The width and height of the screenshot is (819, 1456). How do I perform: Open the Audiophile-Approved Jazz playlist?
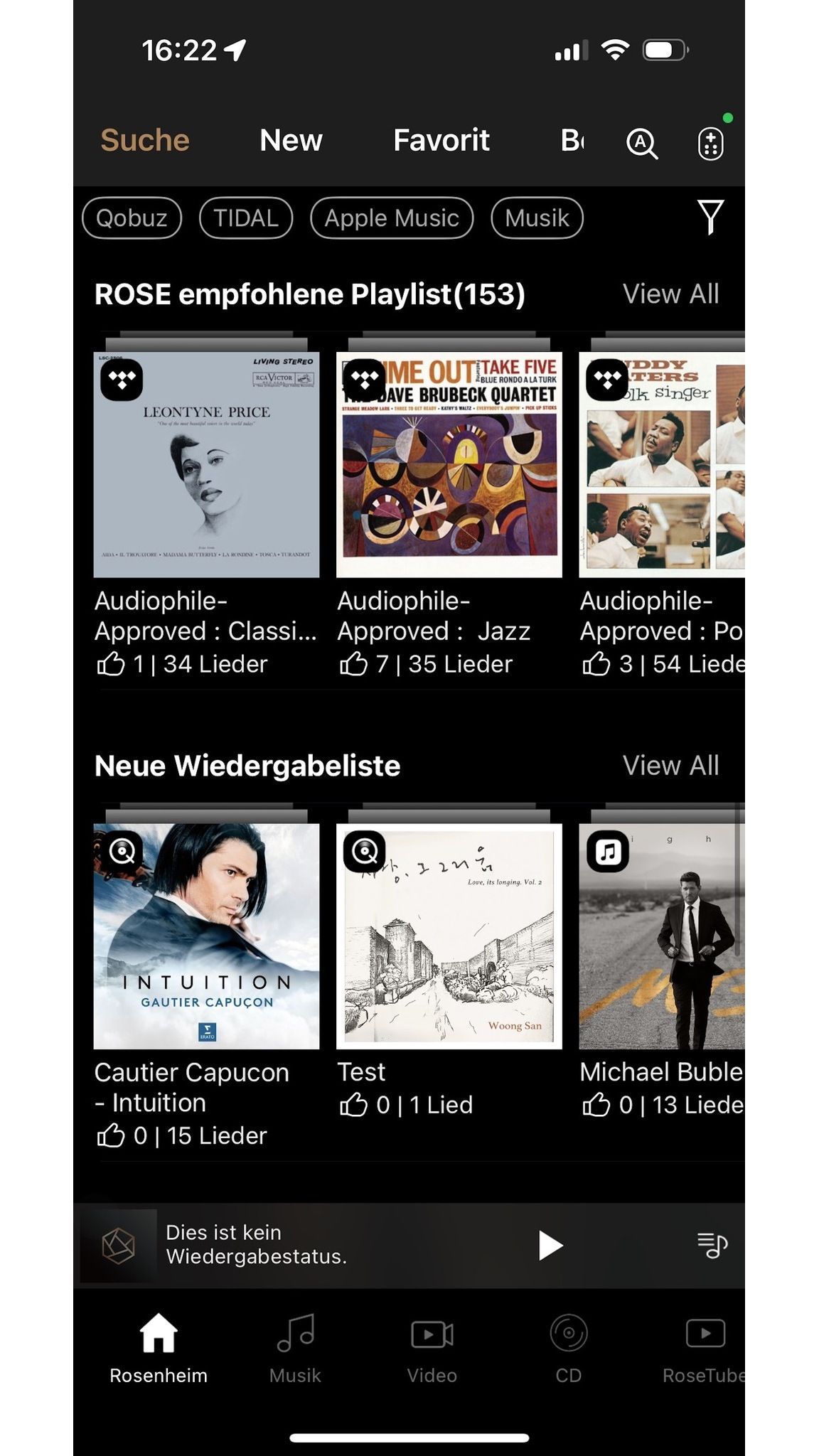pos(449,465)
